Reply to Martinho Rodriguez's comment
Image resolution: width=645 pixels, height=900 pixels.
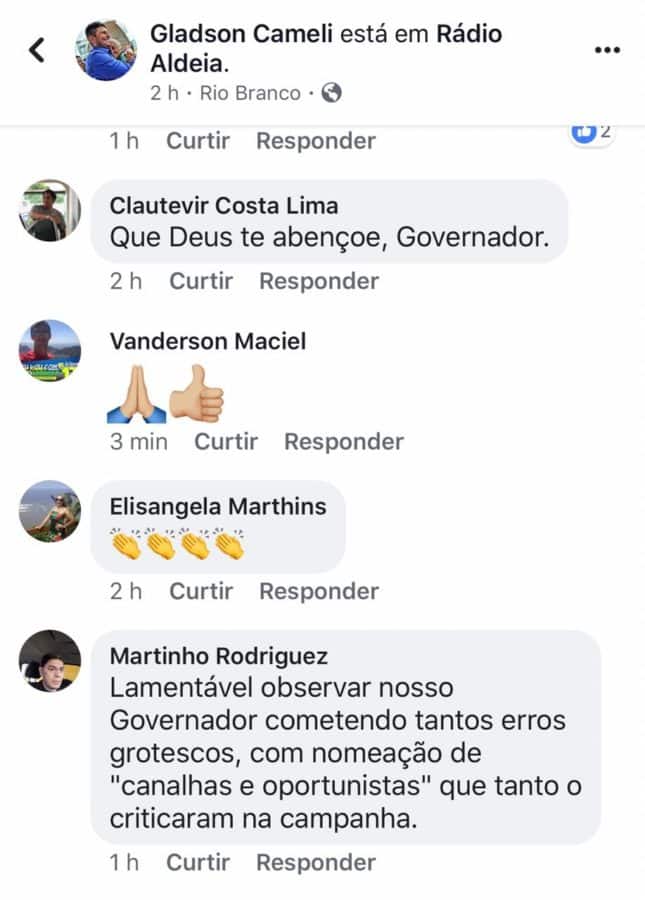(x=316, y=862)
